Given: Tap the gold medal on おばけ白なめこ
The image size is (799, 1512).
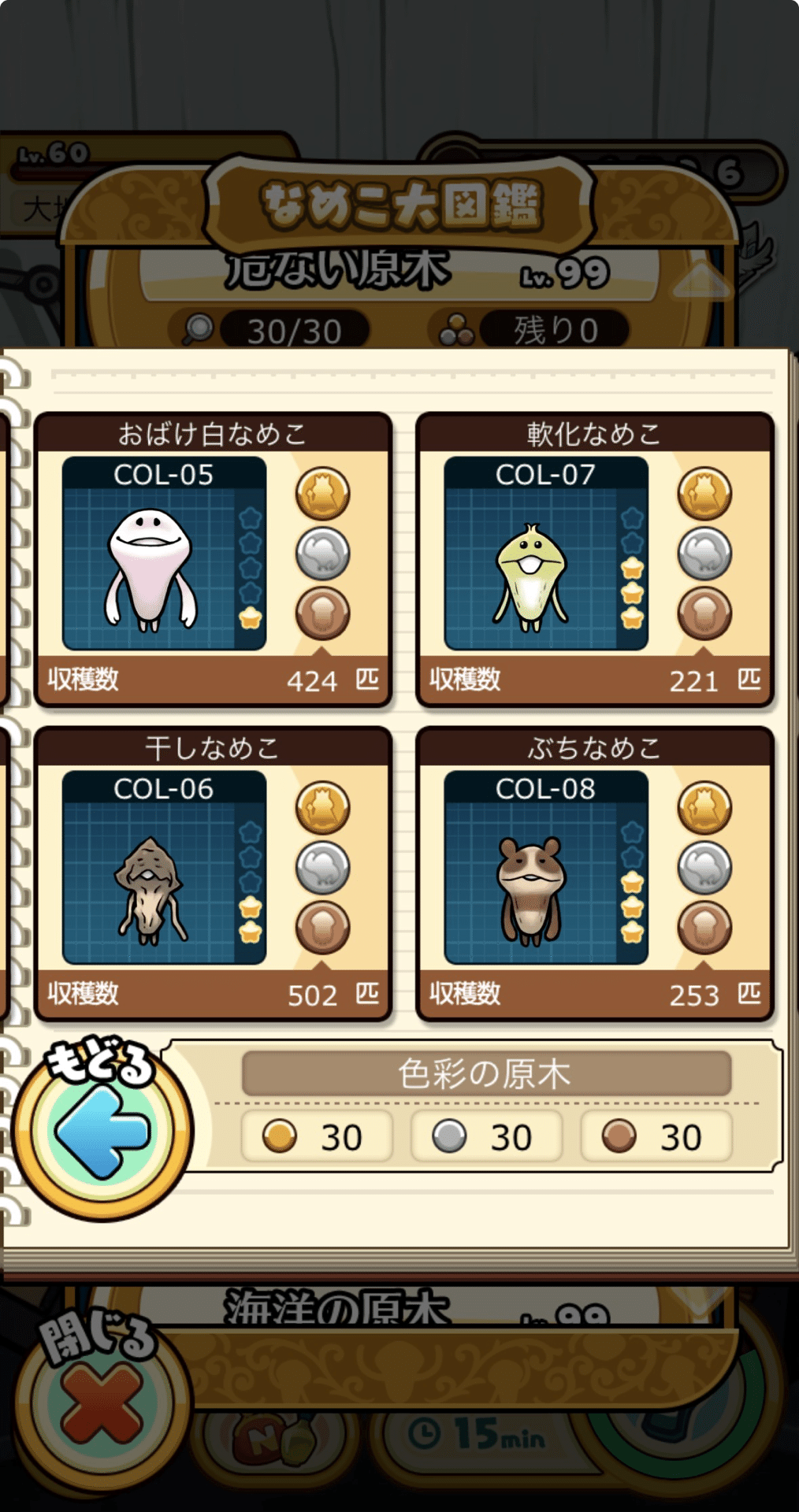Looking at the screenshot, I should 322,494.
